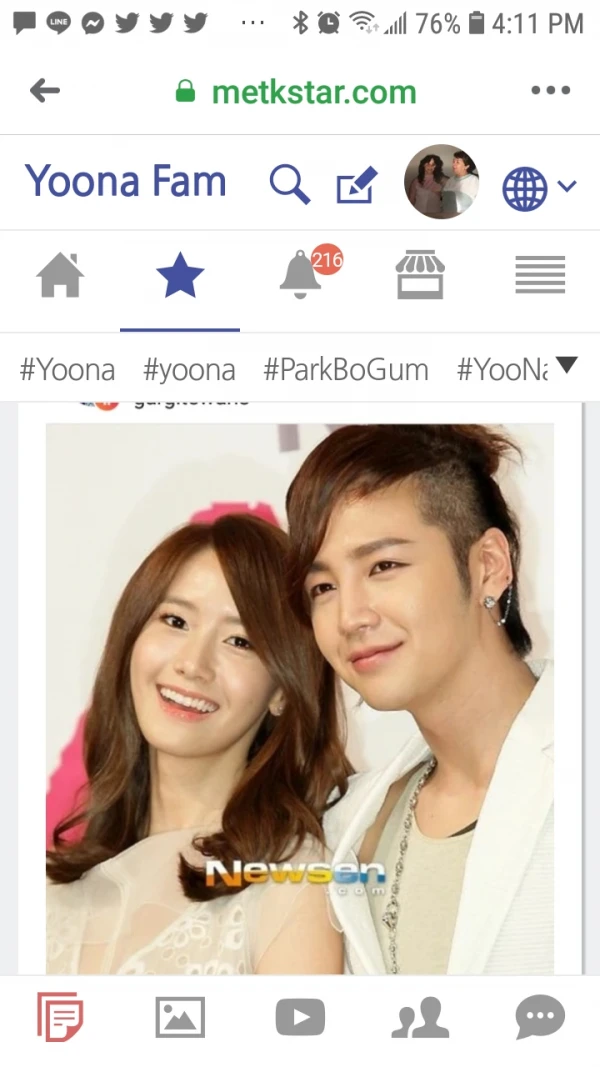Open search in Yoona Fam
The height and width of the screenshot is (1067, 600).
[x=289, y=184]
